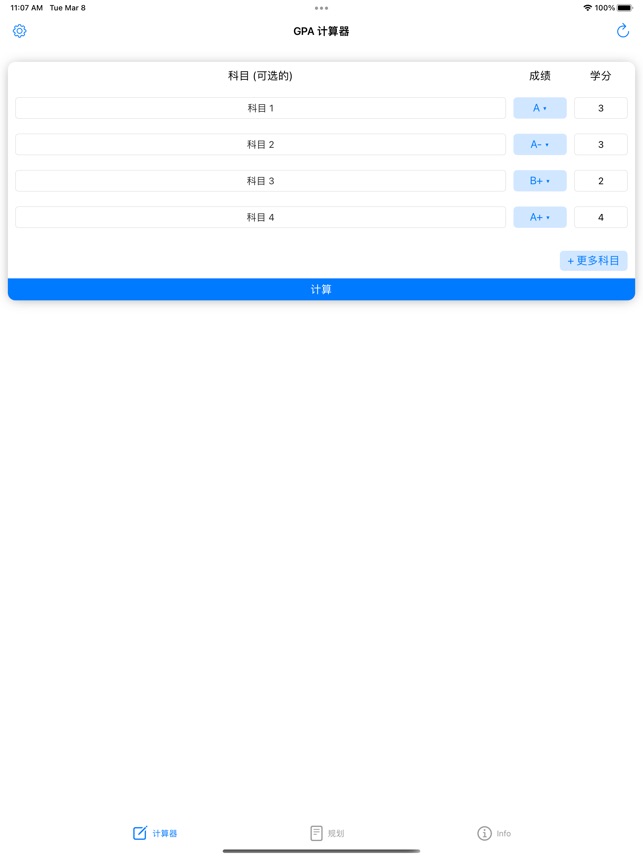Edit the credits field for 科目 3
Viewport: 643px width, 858px height.
coord(600,181)
